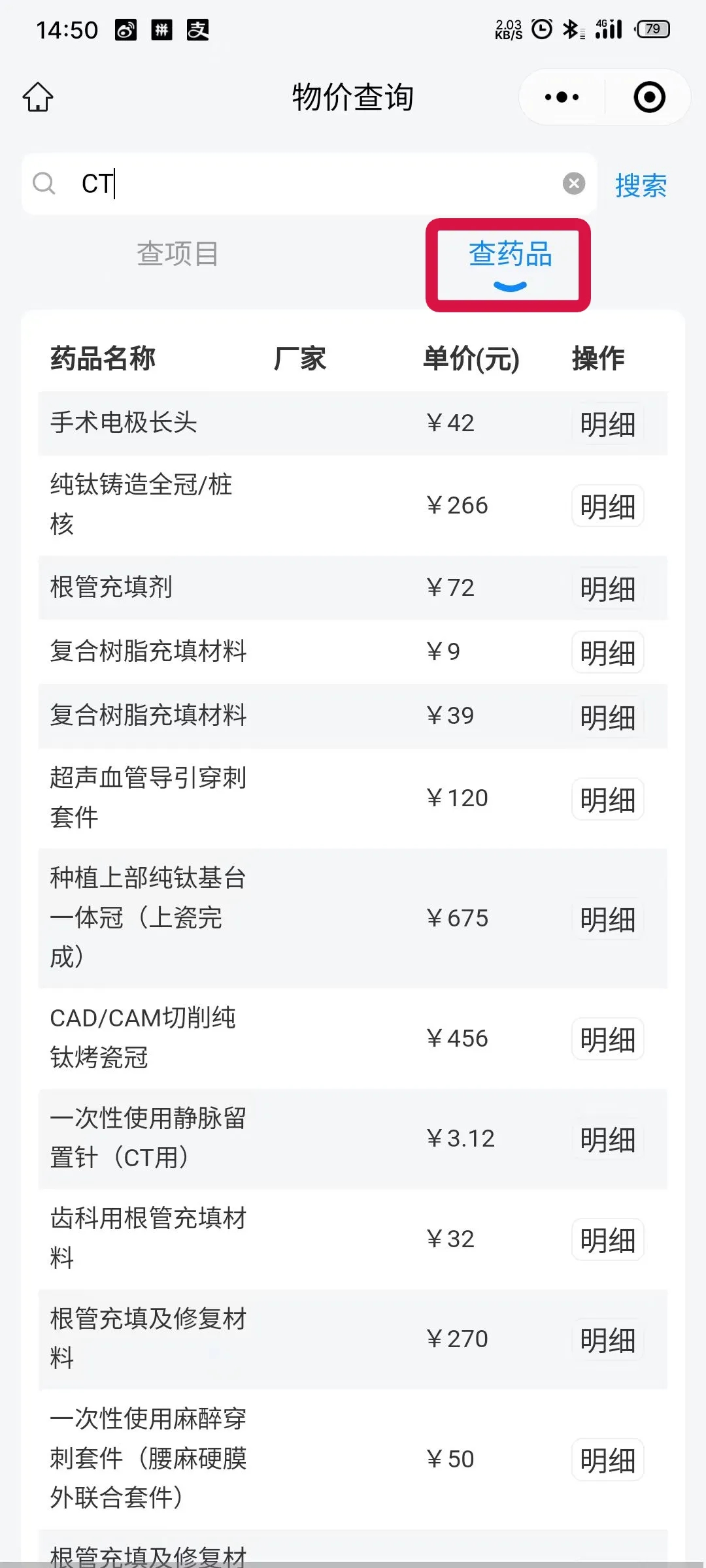The width and height of the screenshot is (706, 1568).
Task: Close the mini program with the circle icon
Action: coord(649,97)
